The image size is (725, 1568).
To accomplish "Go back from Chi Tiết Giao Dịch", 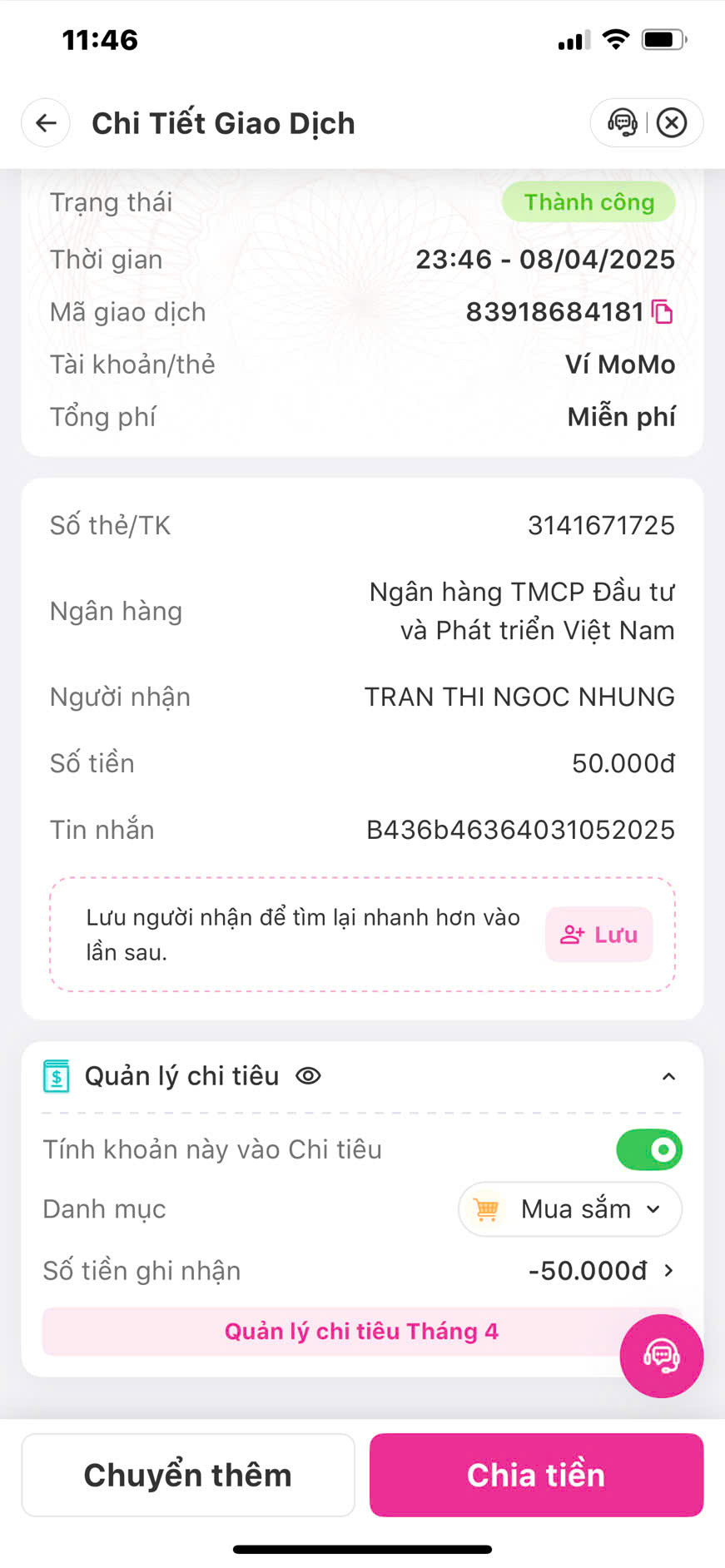I will pos(46,123).
